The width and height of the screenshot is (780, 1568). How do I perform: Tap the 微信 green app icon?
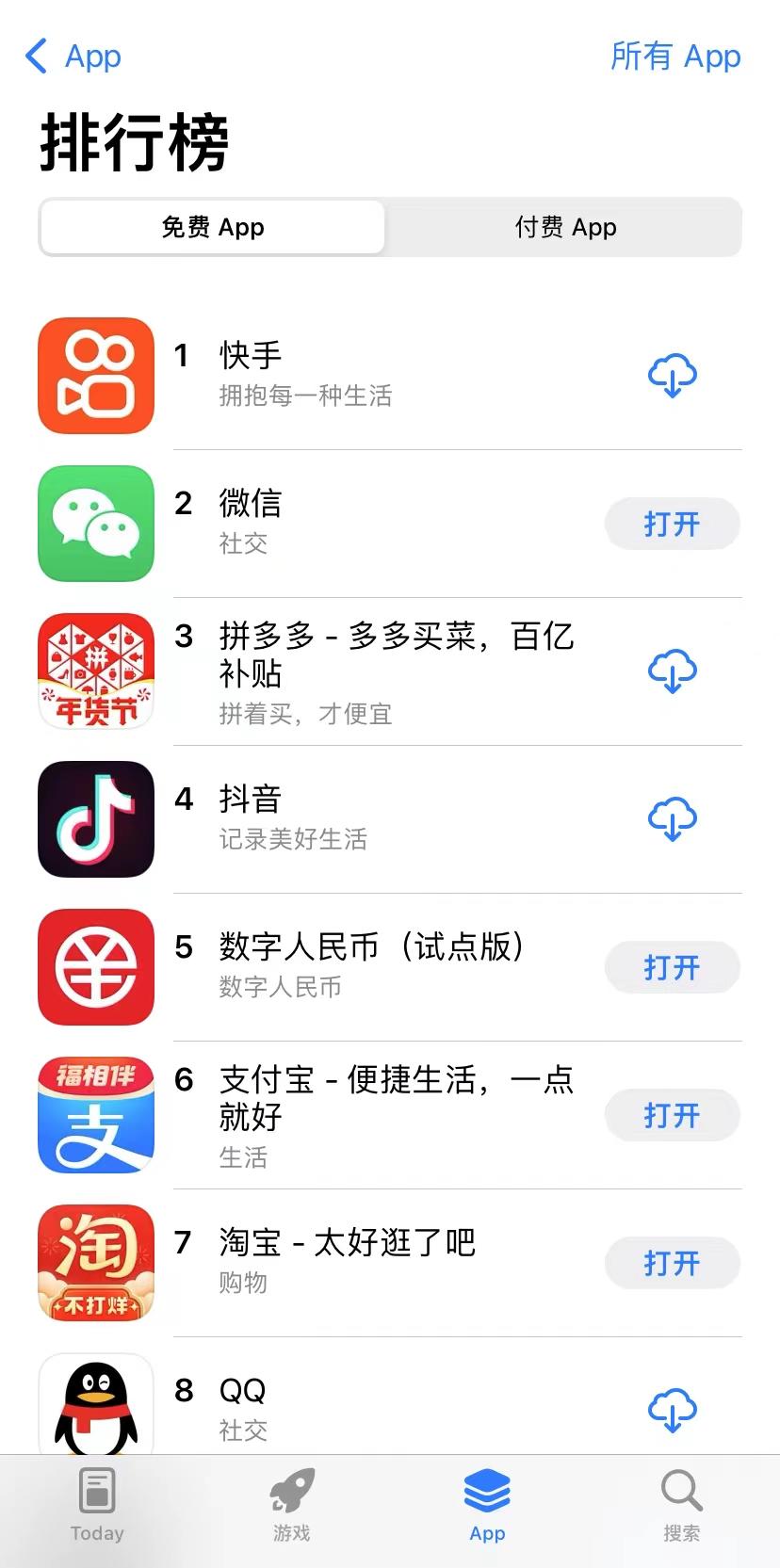point(95,523)
